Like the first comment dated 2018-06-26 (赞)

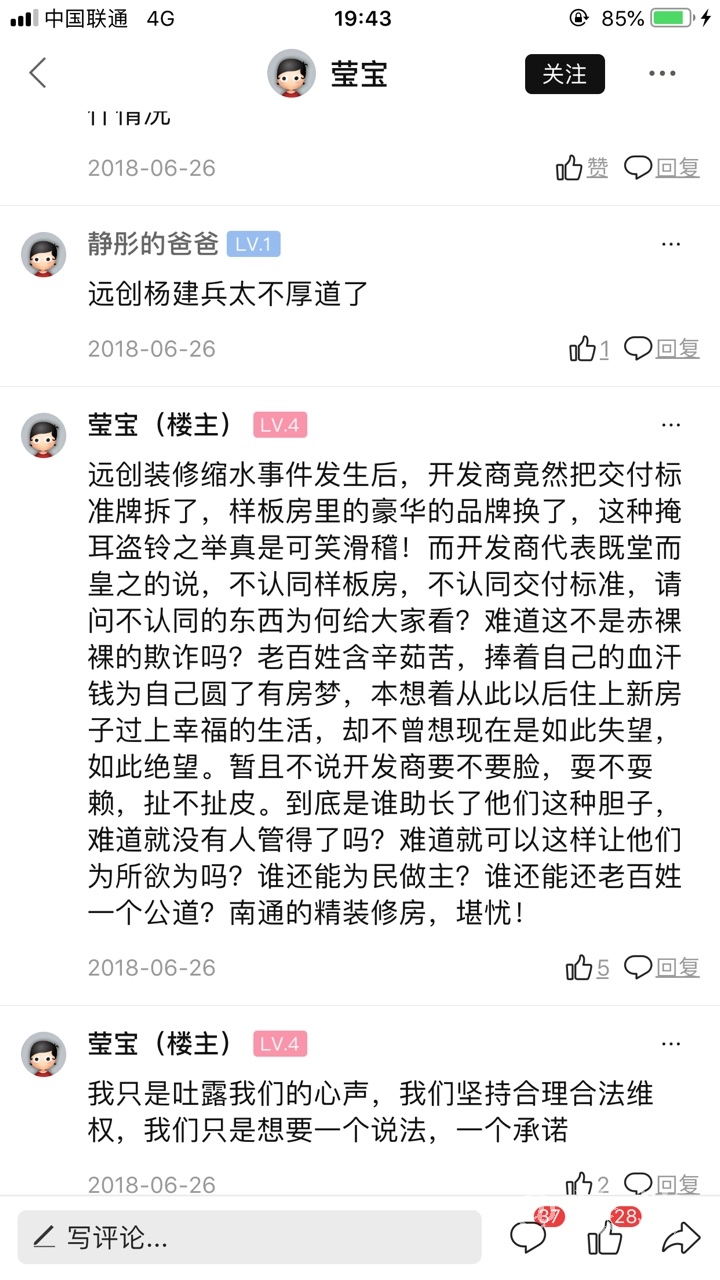[582, 168]
